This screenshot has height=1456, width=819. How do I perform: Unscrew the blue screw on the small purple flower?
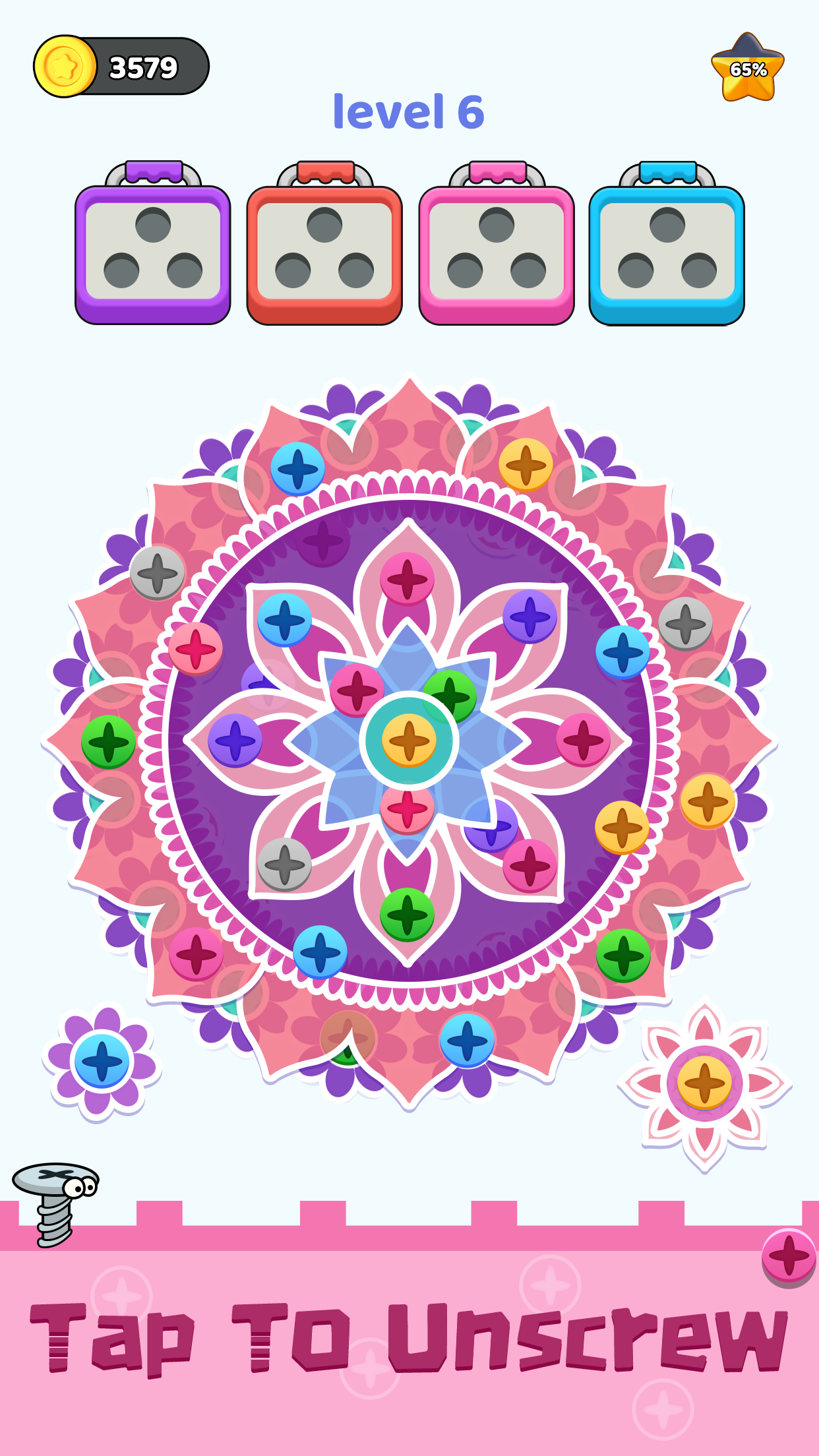click(x=102, y=1060)
